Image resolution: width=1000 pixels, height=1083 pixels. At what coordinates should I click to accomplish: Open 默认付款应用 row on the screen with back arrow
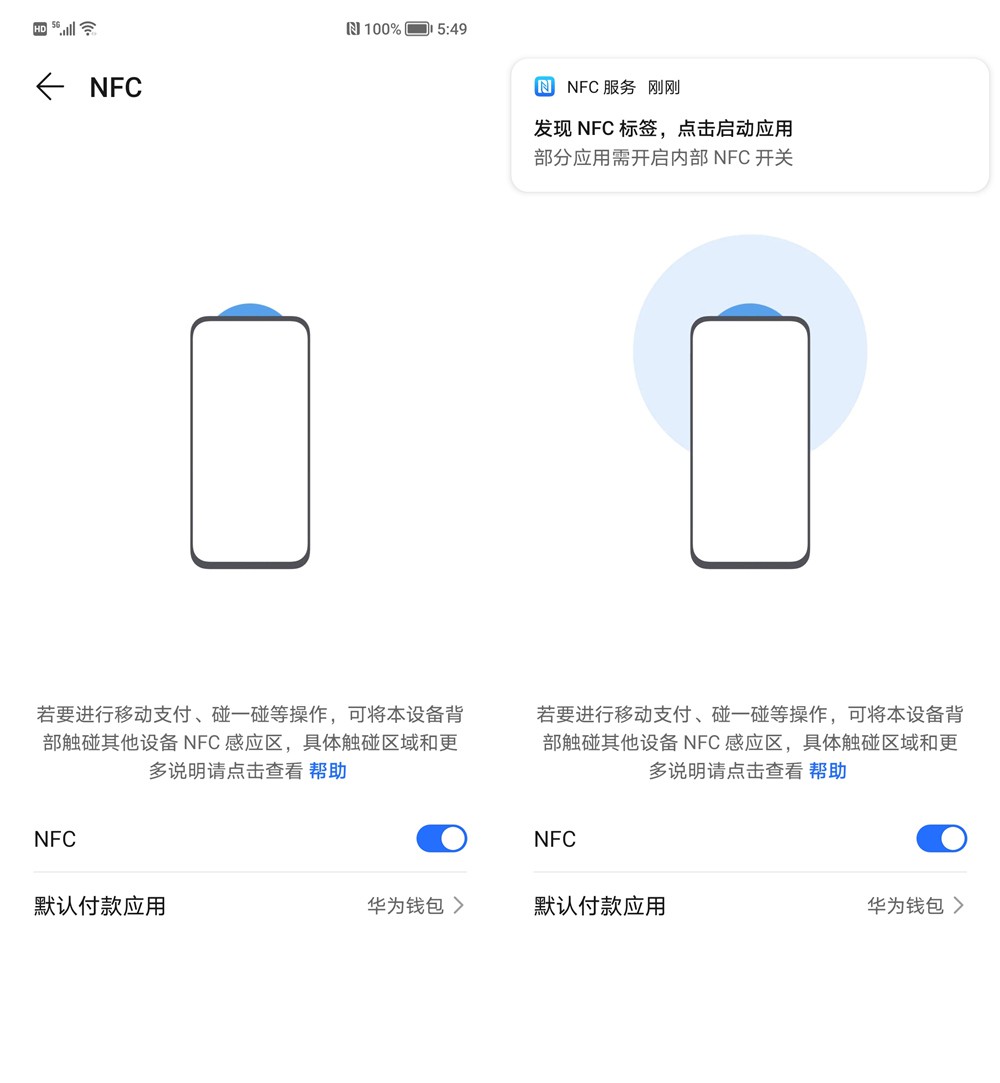pyautogui.click(x=250, y=906)
